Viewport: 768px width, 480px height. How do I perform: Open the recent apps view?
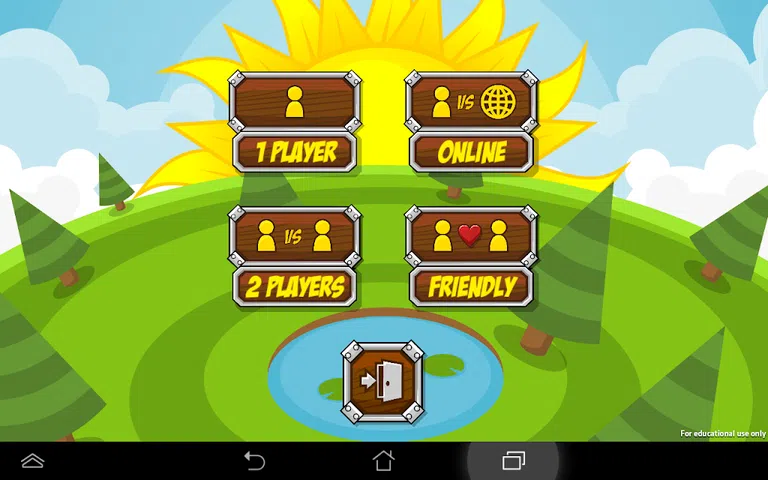pyautogui.click(x=513, y=461)
